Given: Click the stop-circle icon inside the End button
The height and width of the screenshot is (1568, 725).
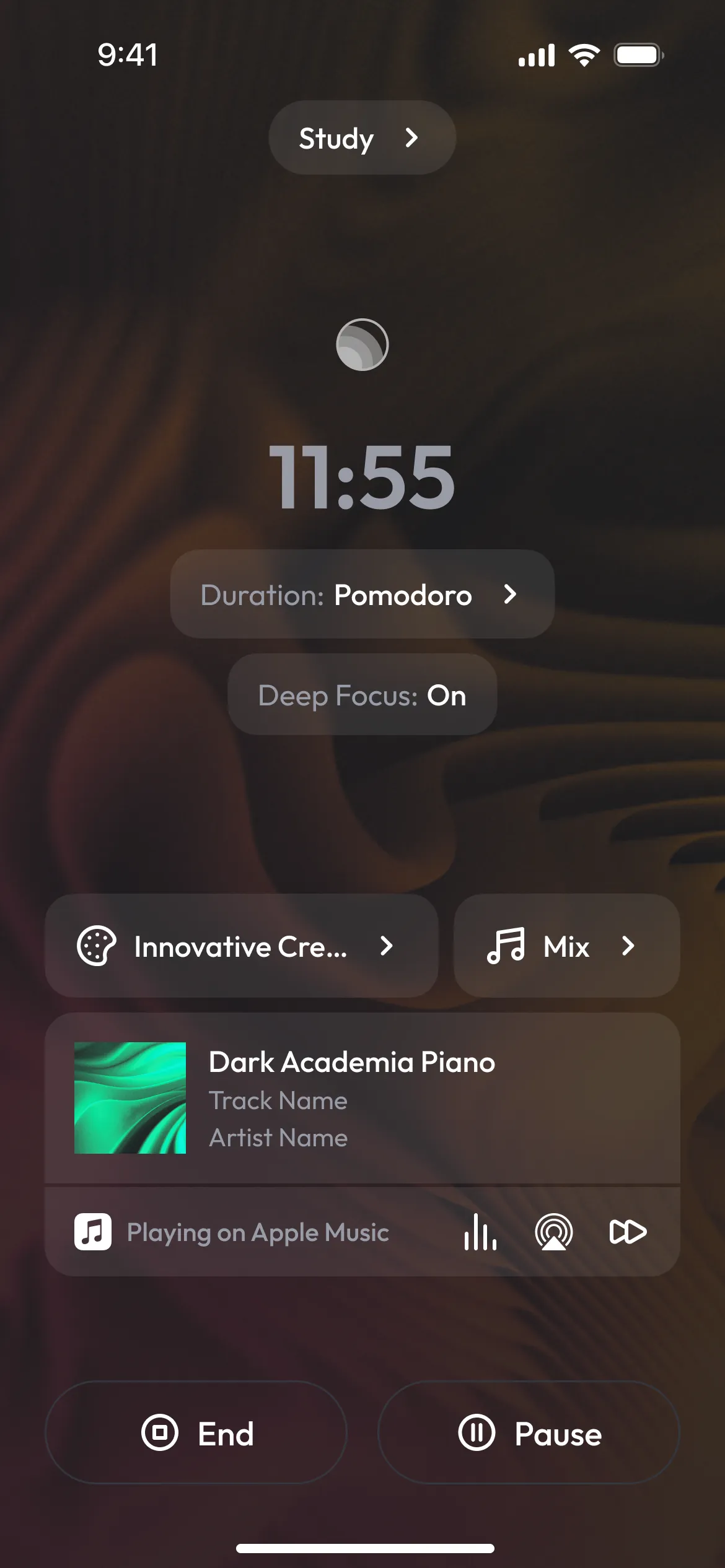Looking at the screenshot, I should point(160,1434).
